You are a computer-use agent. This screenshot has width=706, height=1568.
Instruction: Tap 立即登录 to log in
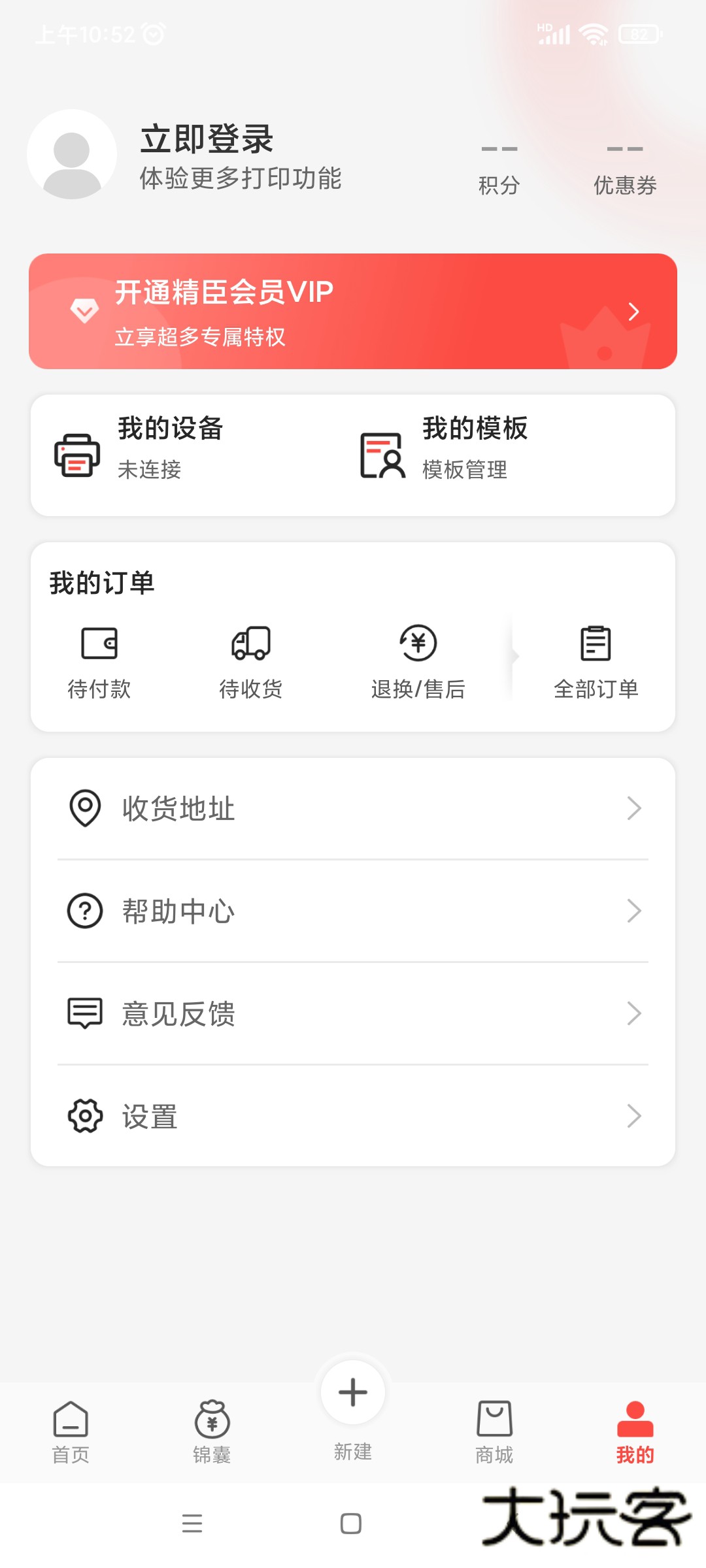pos(207,139)
